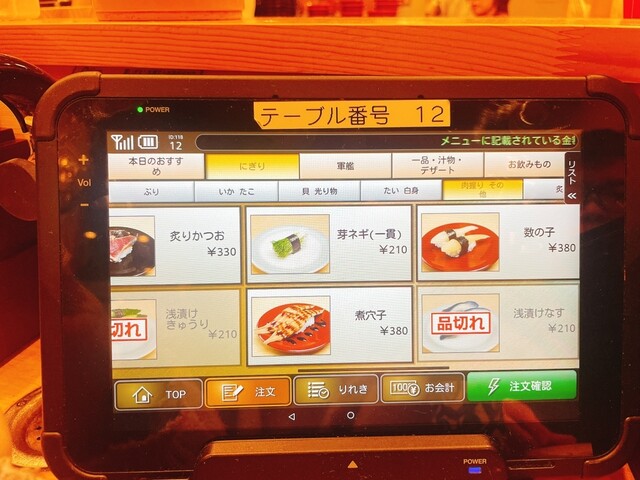Tap the 注文 order button
640x480 pixels.
(x=248, y=392)
